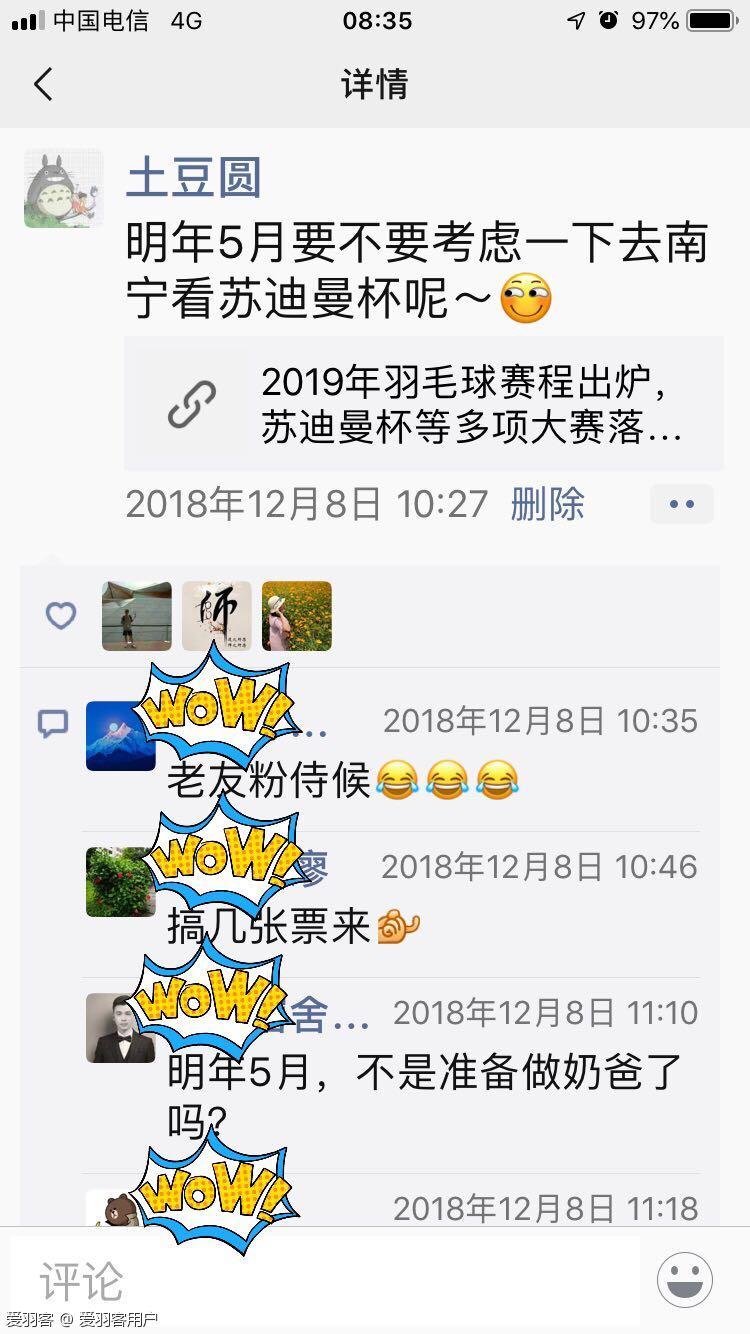
Task: Open the calligraphy-avatar liker's profile
Action: (217, 616)
